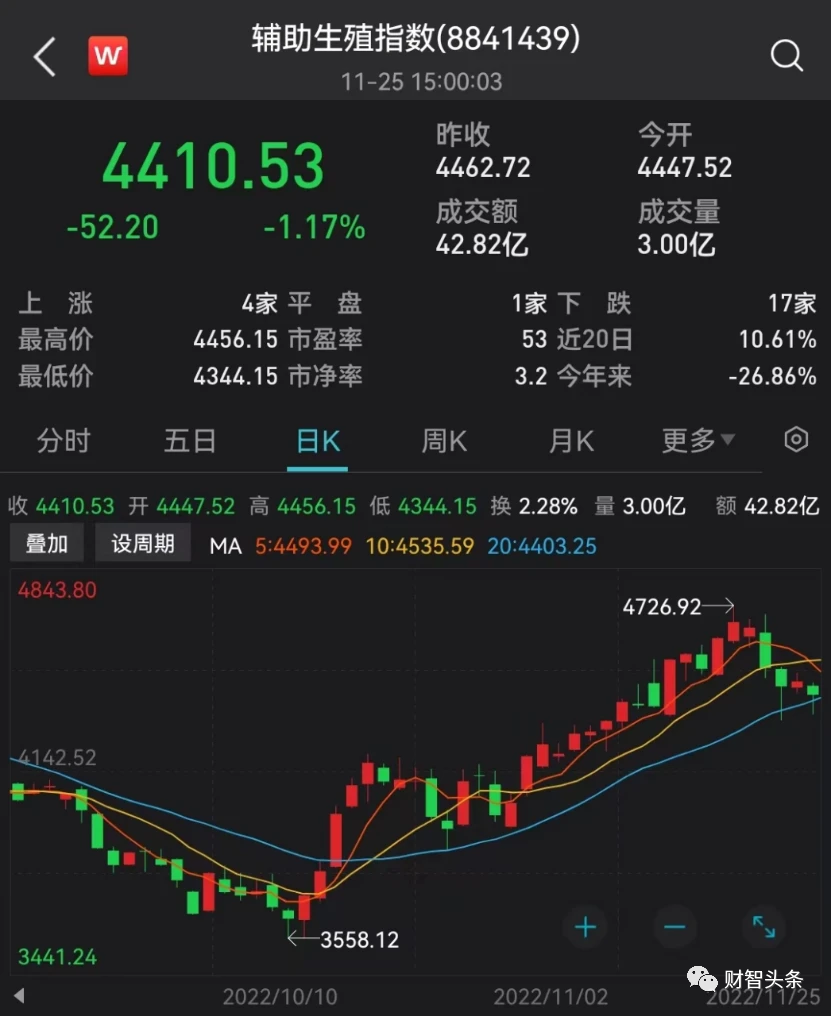This screenshot has width=831, height=1016.
Task: Switch to the 五日 chart tab
Action: click(190, 440)
